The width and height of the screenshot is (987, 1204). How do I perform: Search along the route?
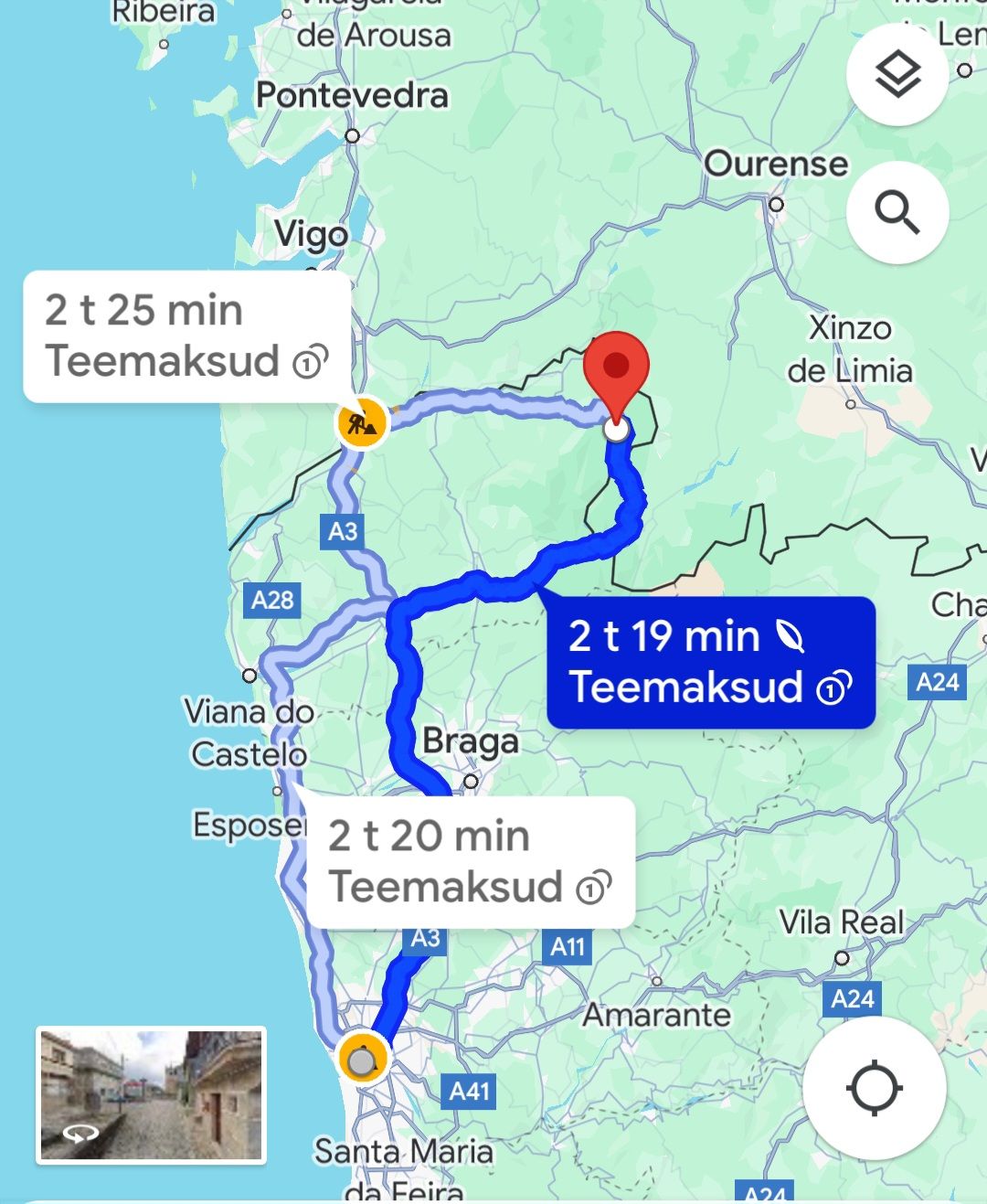897,213
